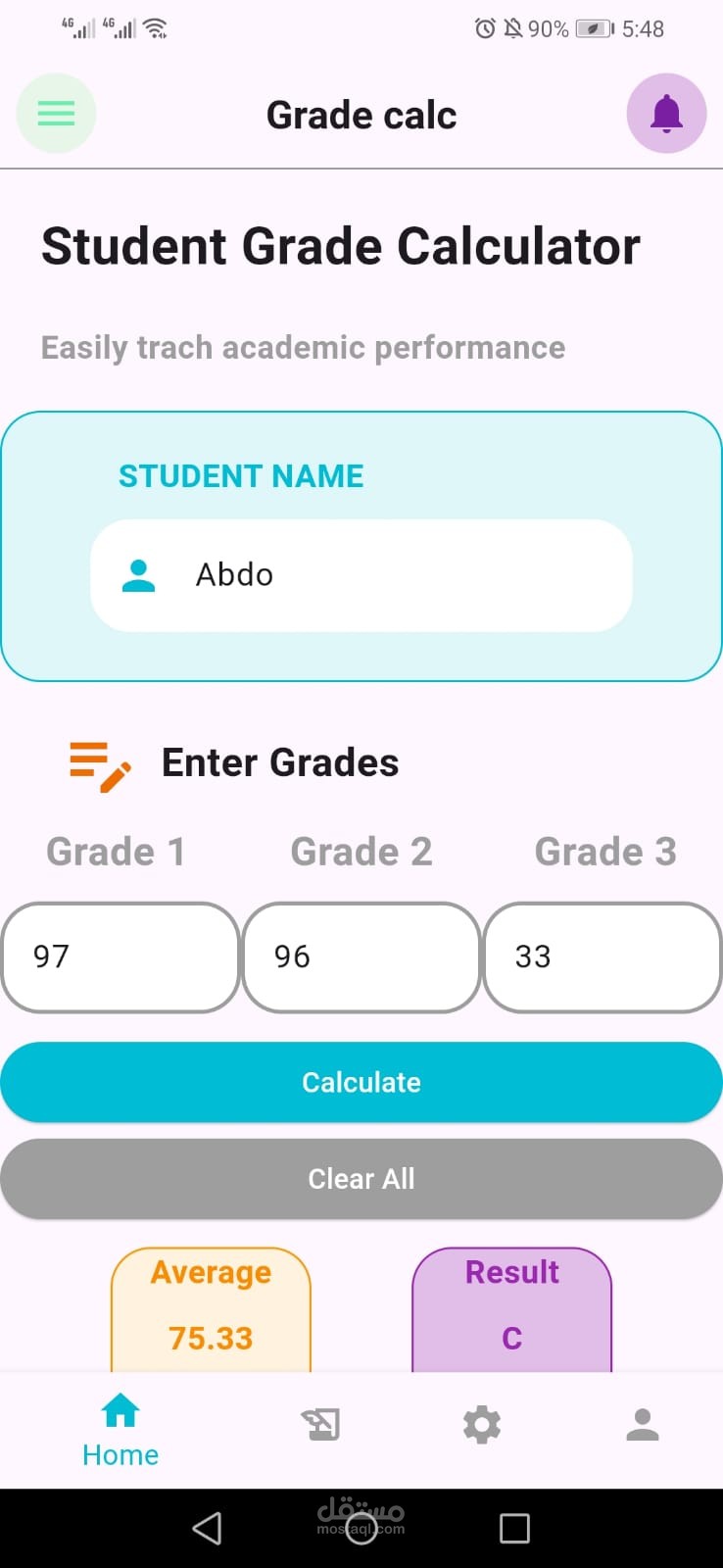Image resolution: width=723 pixels, height=1568 pixels.
Task: Open the profile icon in bottom navigation
Action: (x=643, y=1424)
